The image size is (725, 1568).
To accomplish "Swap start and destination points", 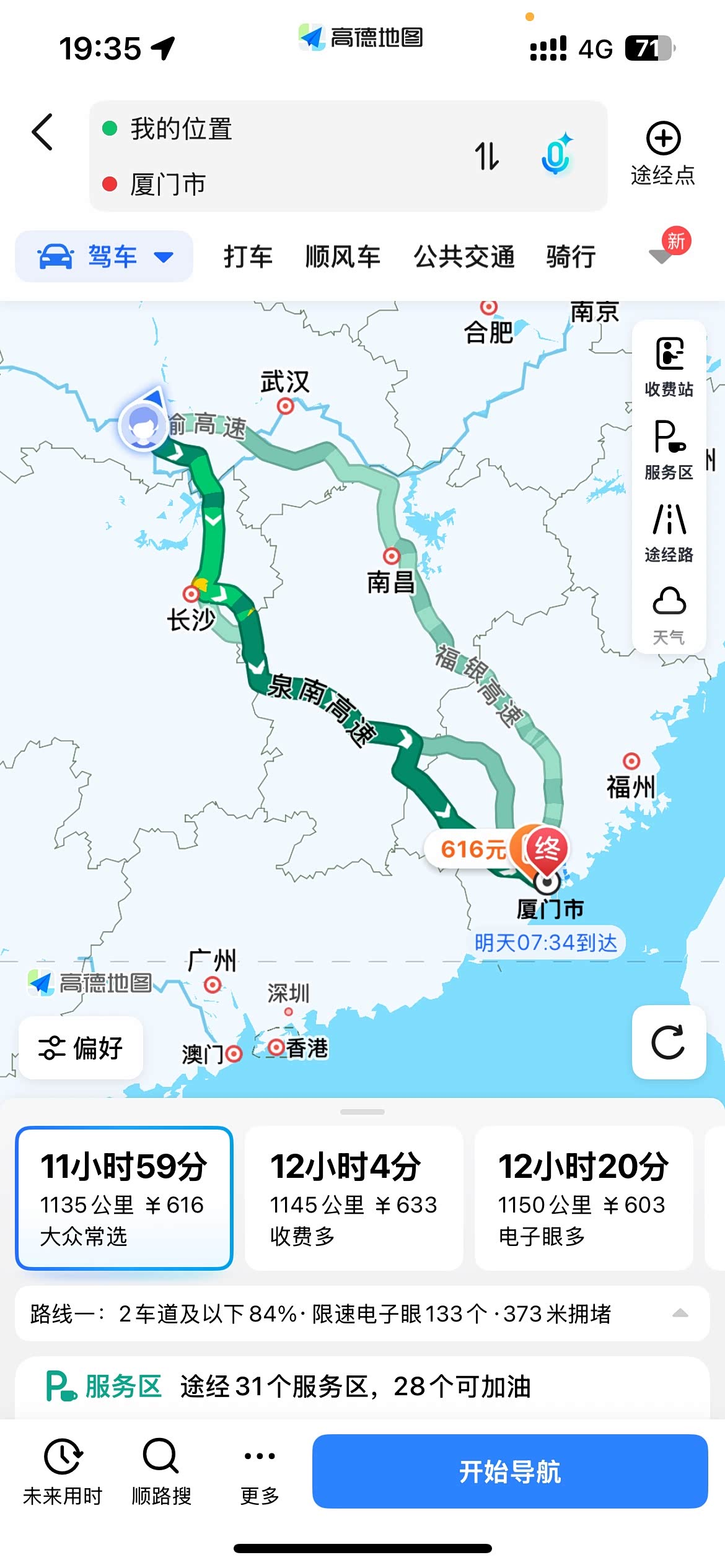I will click(486, 156).
